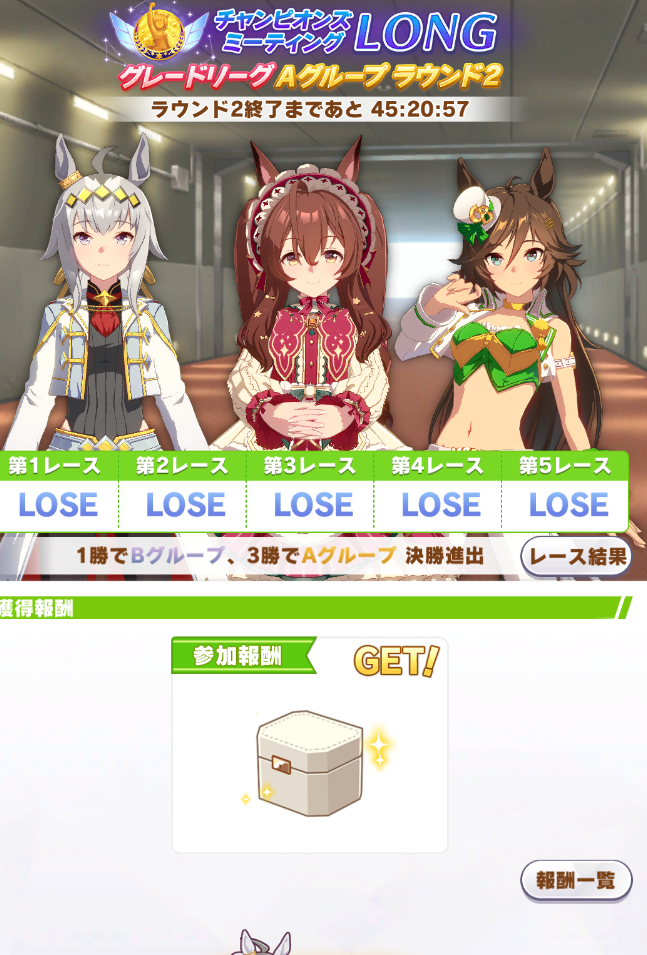The height and width of the screenshot is (955, 647).
Task: Open the レース結果 race results button
Action: coord(577,556)
